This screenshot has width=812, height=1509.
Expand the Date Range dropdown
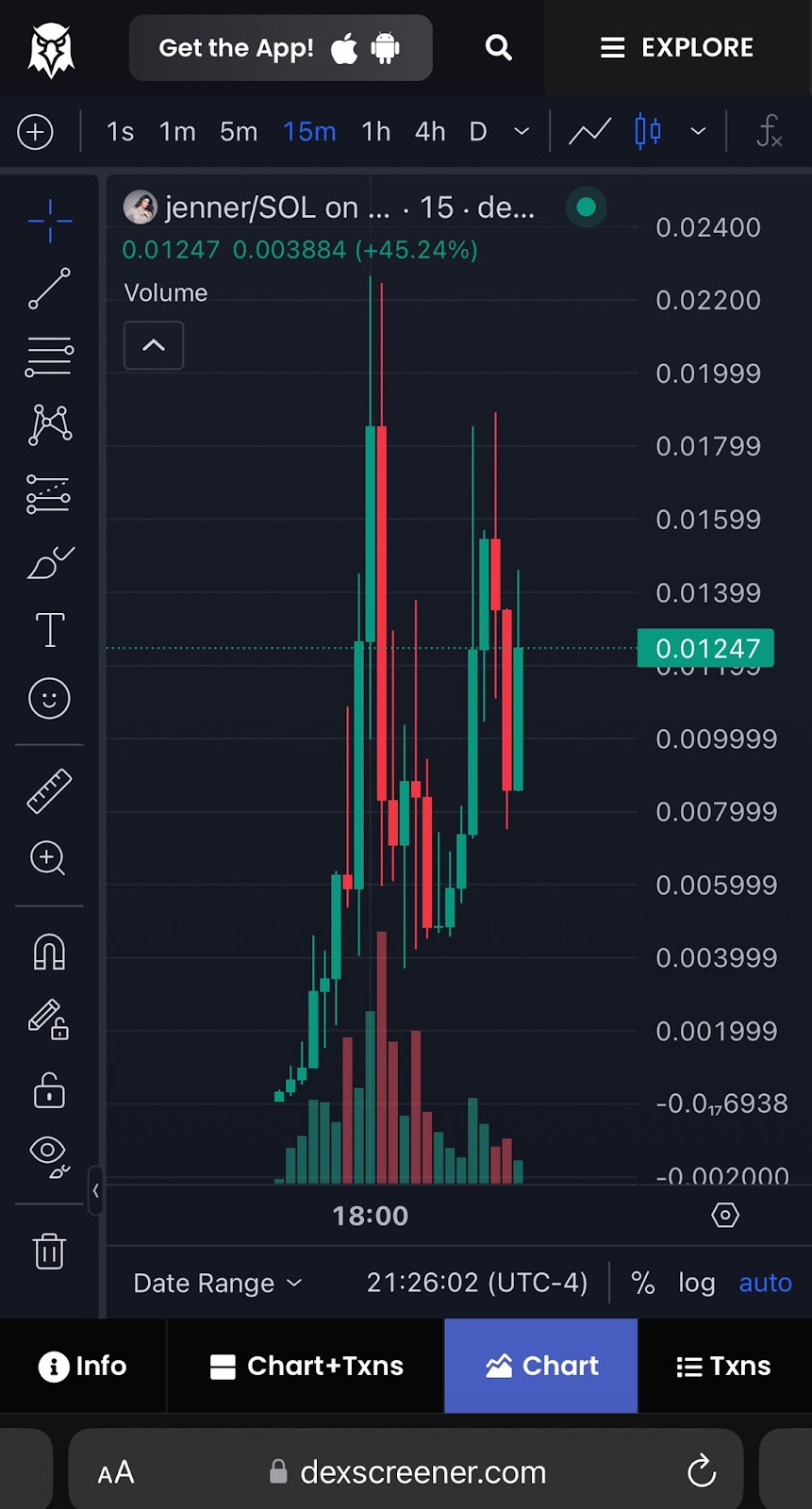[x=218, y=1283]
